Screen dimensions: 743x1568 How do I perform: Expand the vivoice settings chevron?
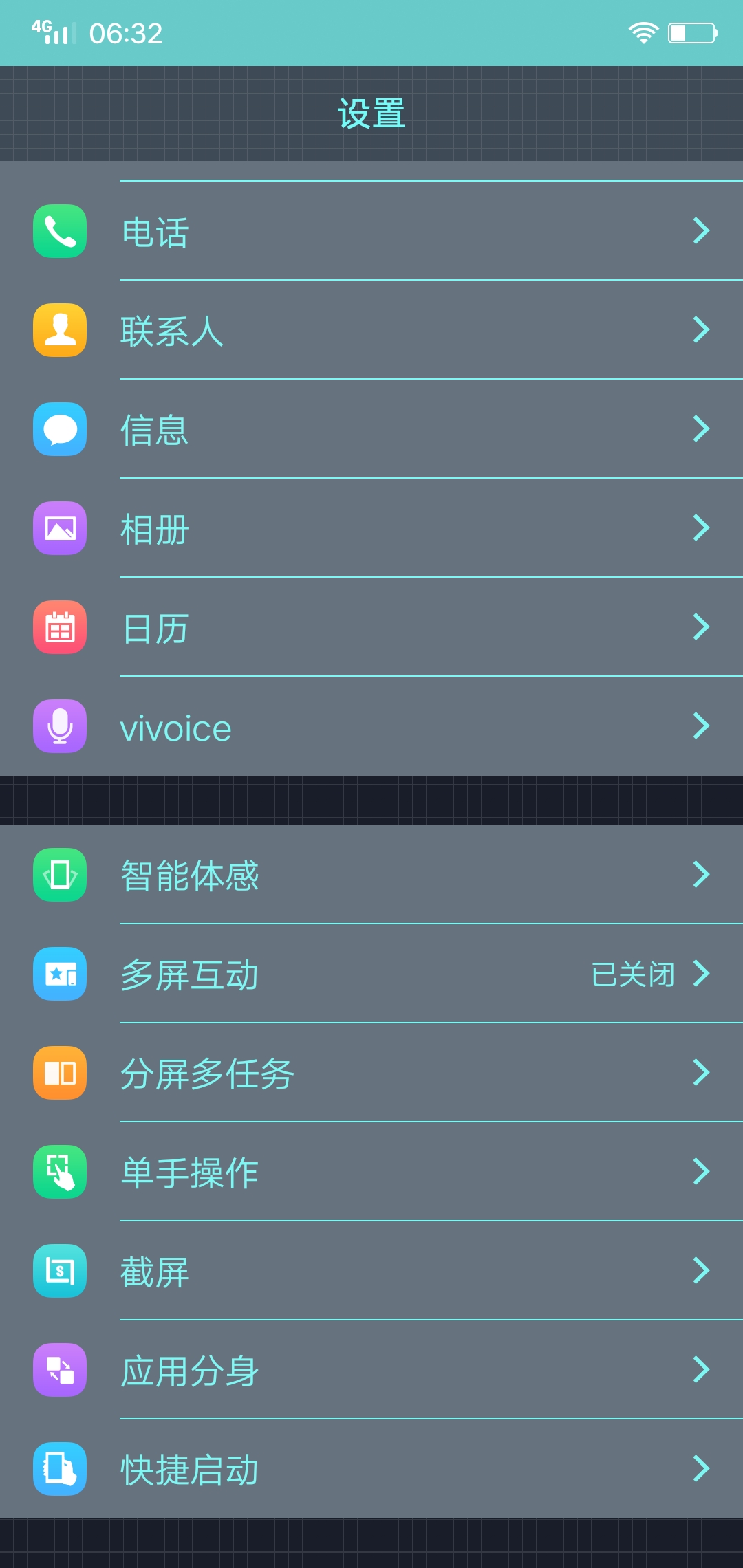click(x=702, y=727)
